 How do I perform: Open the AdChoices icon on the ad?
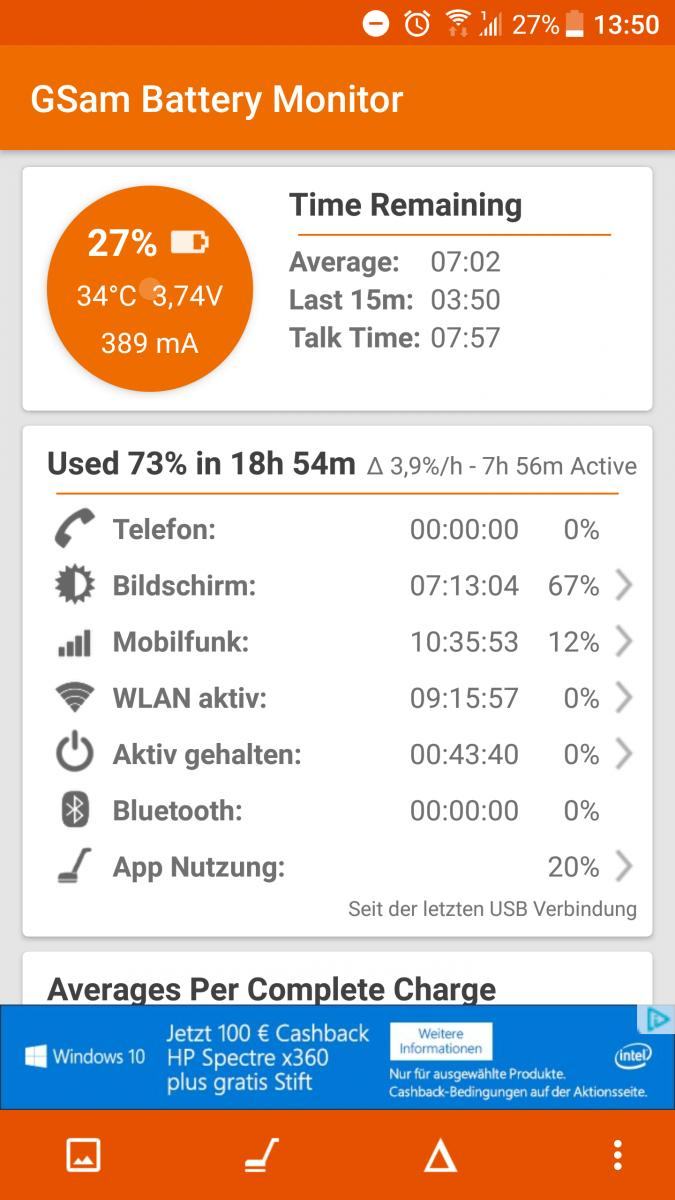pos(656,1019)
